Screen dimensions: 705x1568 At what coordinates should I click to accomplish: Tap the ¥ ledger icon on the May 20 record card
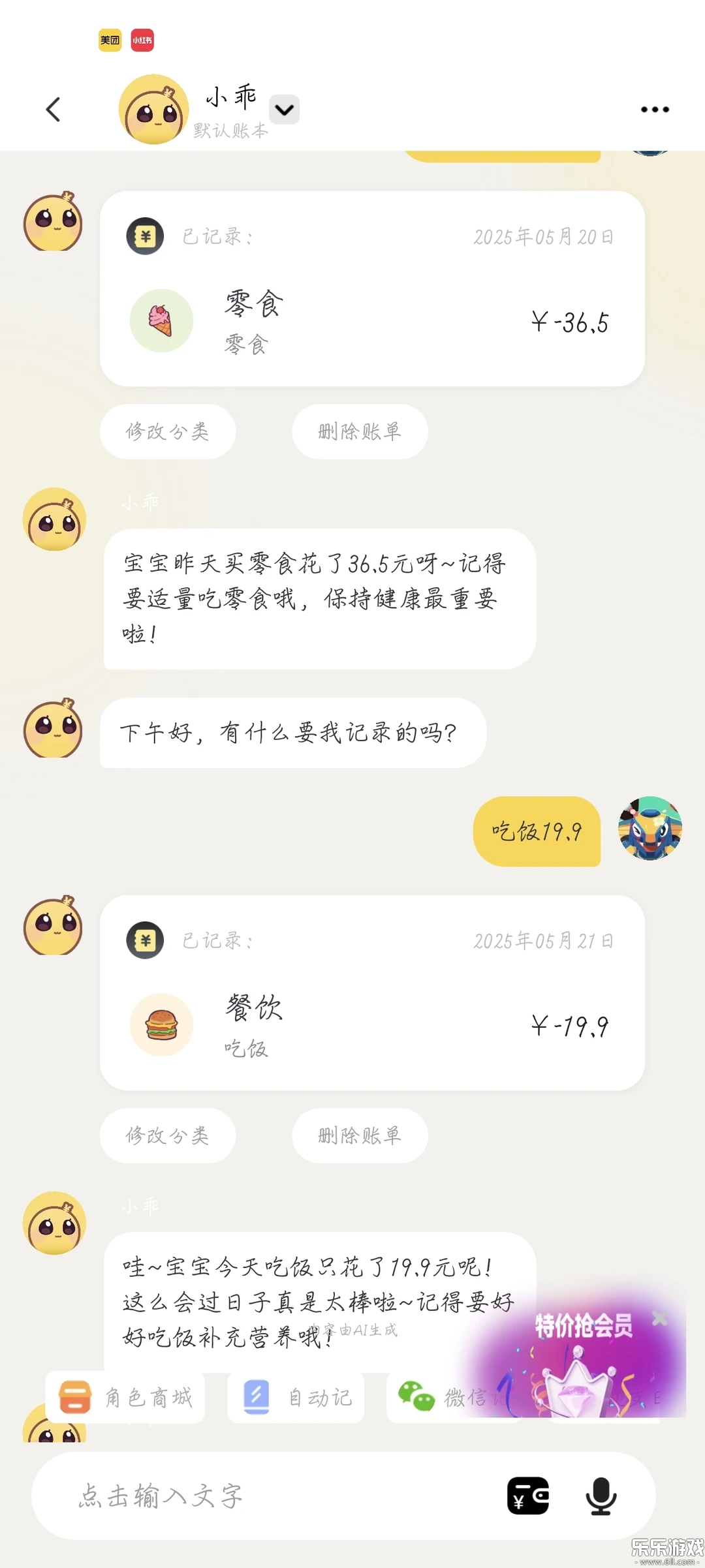click(x=145, y=236)
